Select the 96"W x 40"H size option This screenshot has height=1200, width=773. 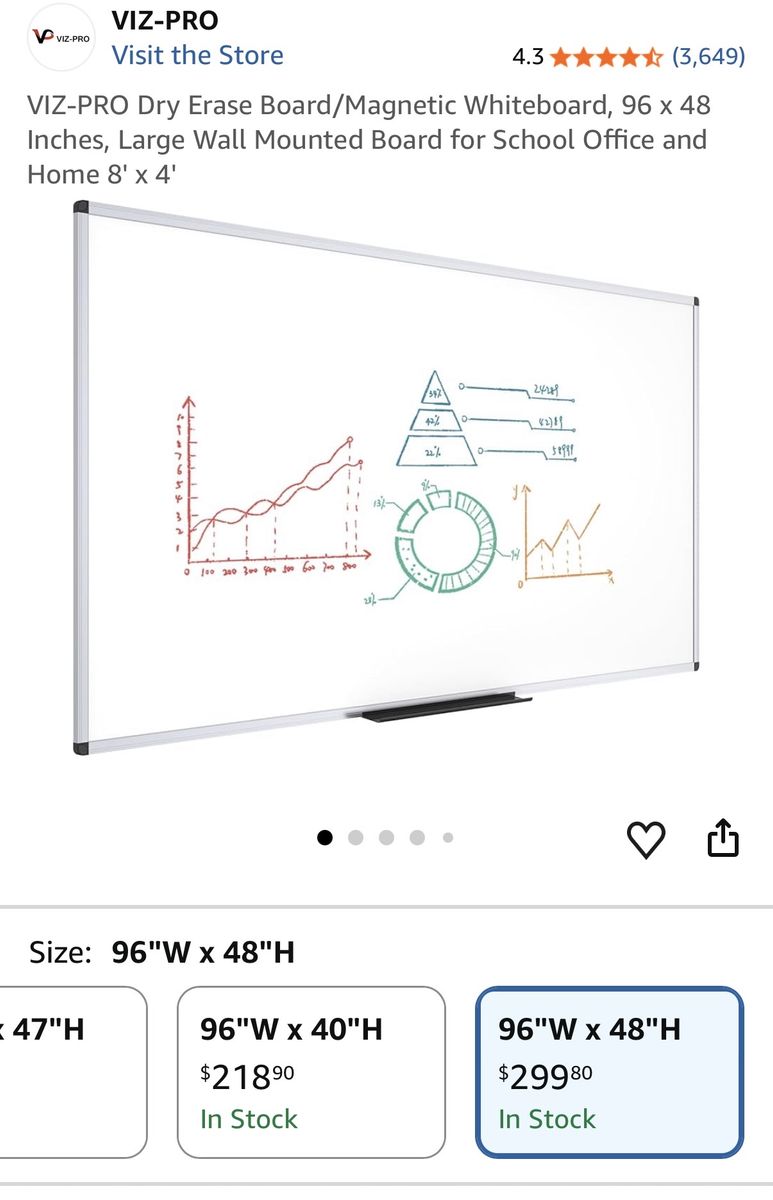click(x=311, y=1072)
